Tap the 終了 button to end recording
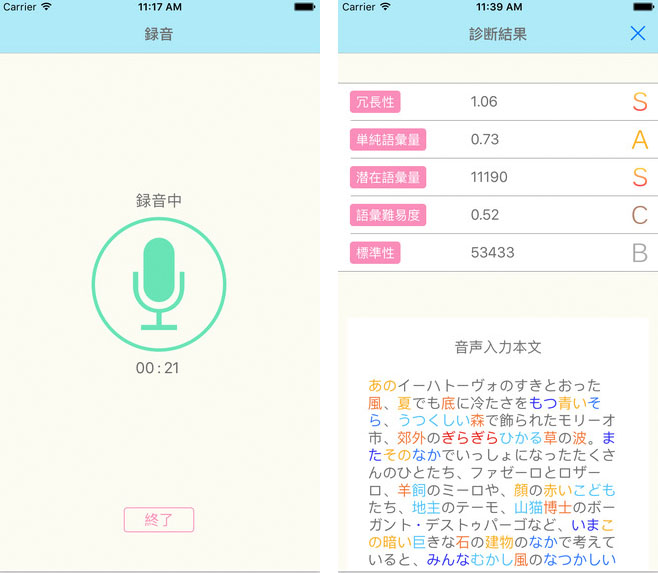 pos(158,520)
